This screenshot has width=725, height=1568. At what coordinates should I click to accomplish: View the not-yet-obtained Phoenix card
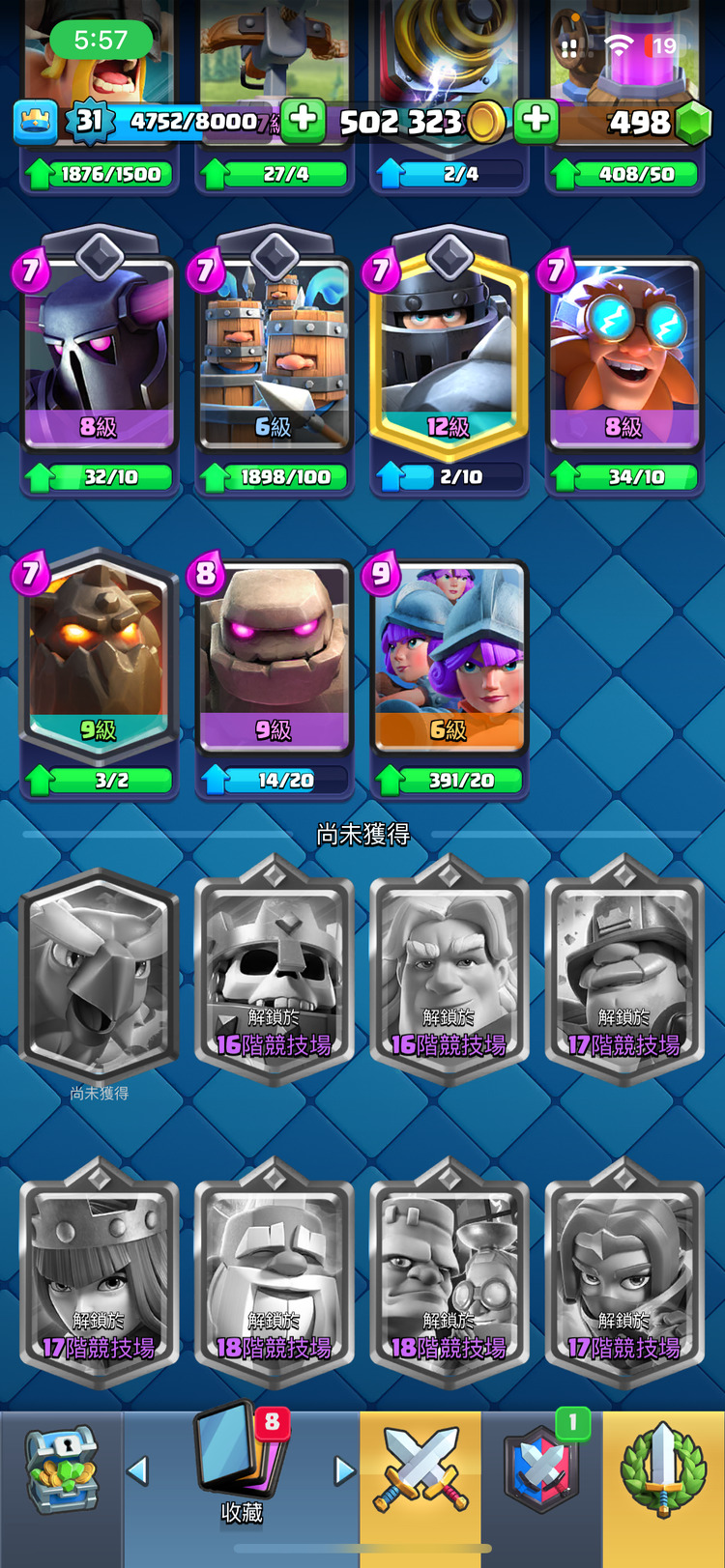pos(99,971)
